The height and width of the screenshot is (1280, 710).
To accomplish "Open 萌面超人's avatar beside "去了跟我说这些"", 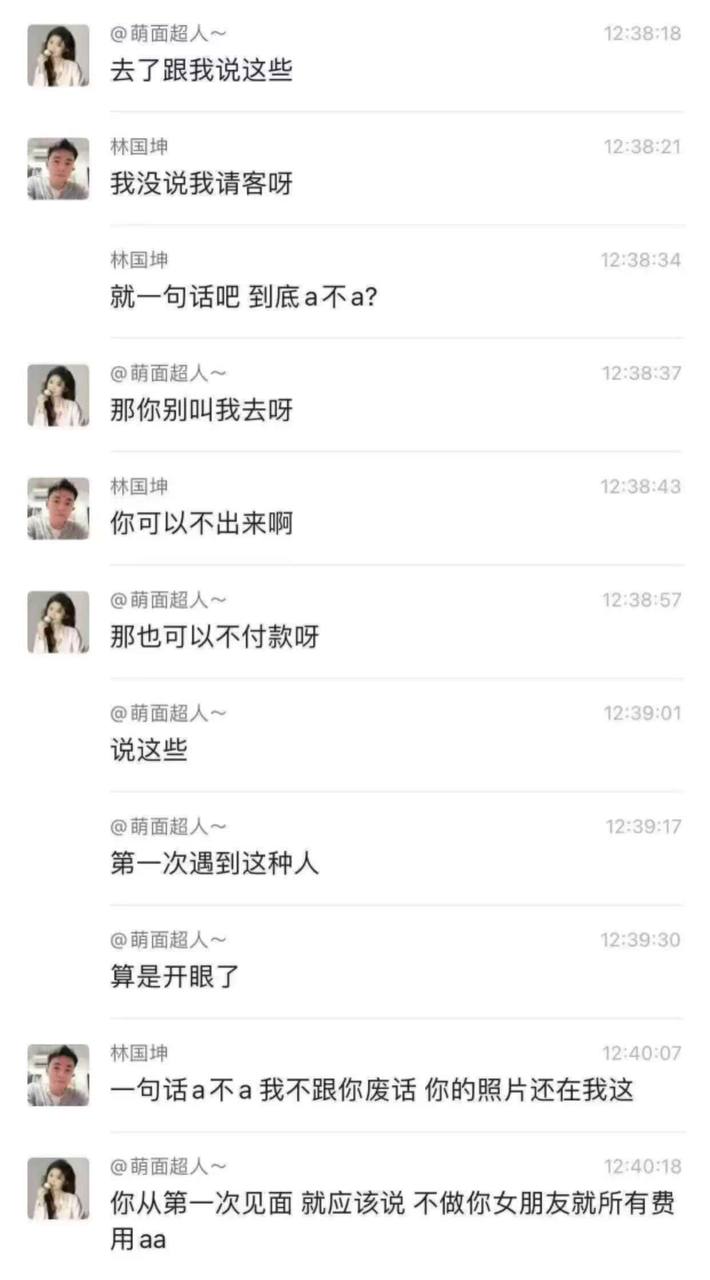I will (x=58, y=56).
